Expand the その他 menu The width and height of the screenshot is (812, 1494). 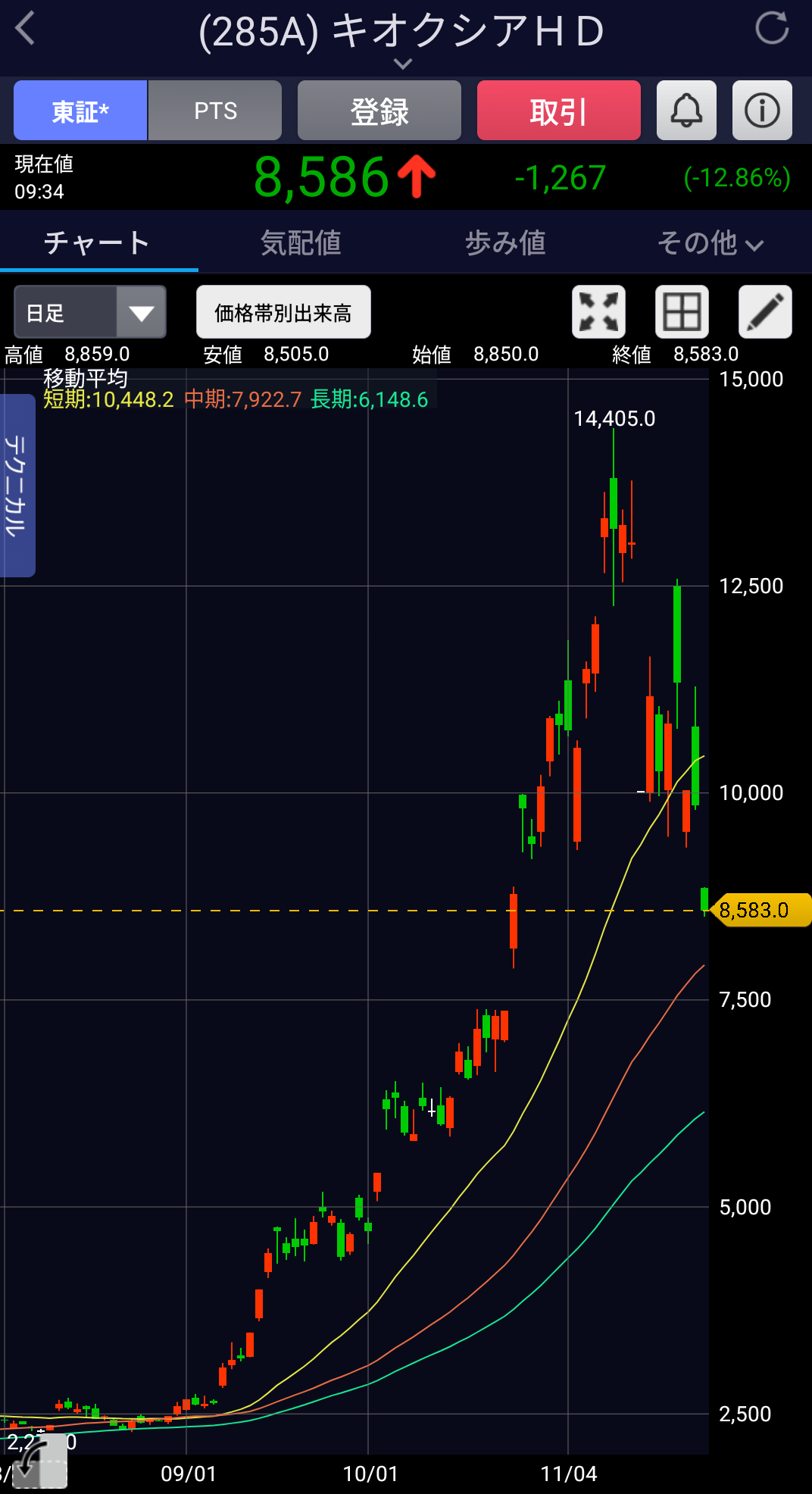tap(709, 243)
